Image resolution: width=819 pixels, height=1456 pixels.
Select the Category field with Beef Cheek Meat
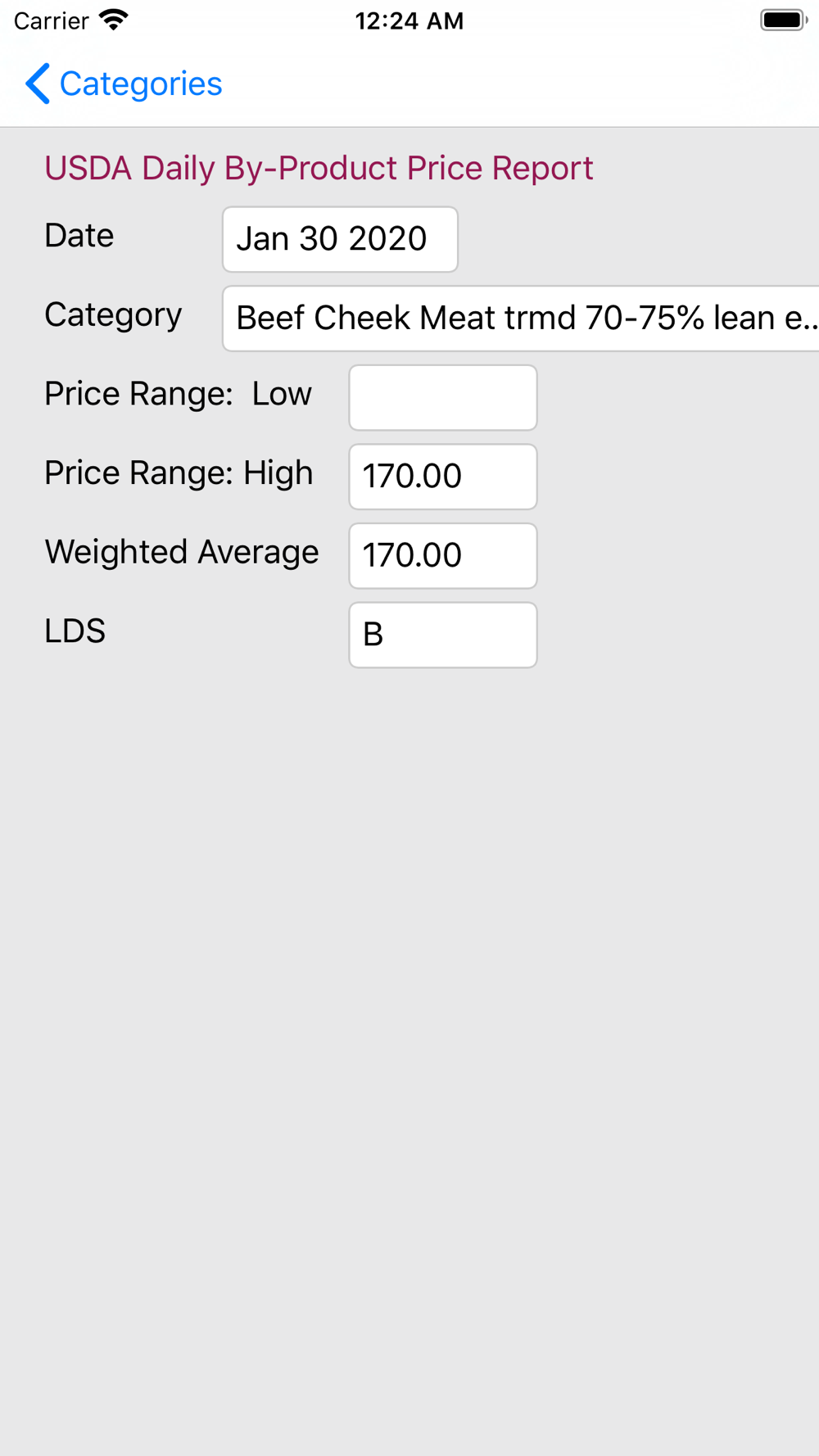521,319
